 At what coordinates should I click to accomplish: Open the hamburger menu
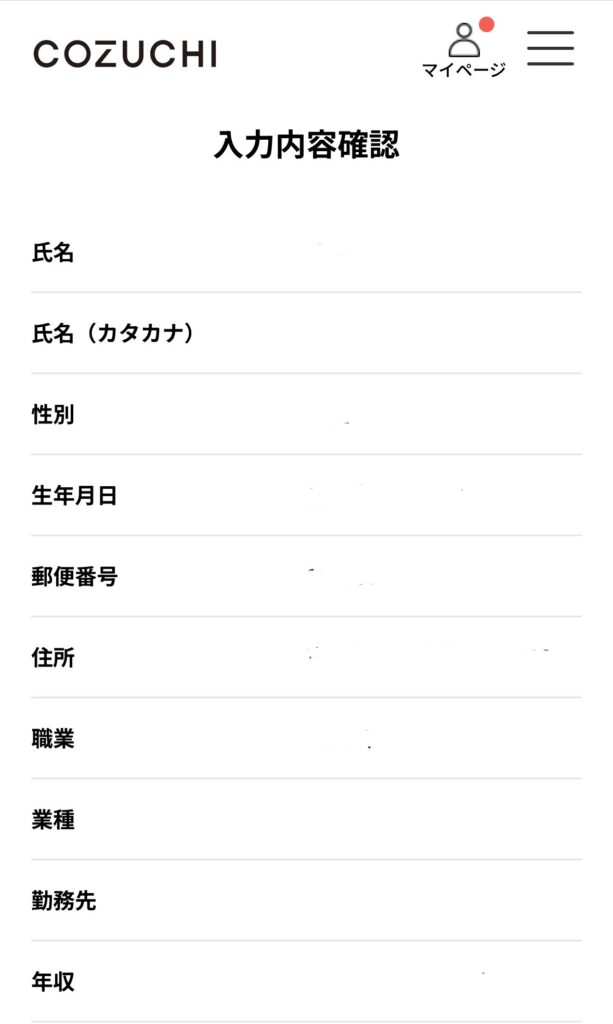550,48
